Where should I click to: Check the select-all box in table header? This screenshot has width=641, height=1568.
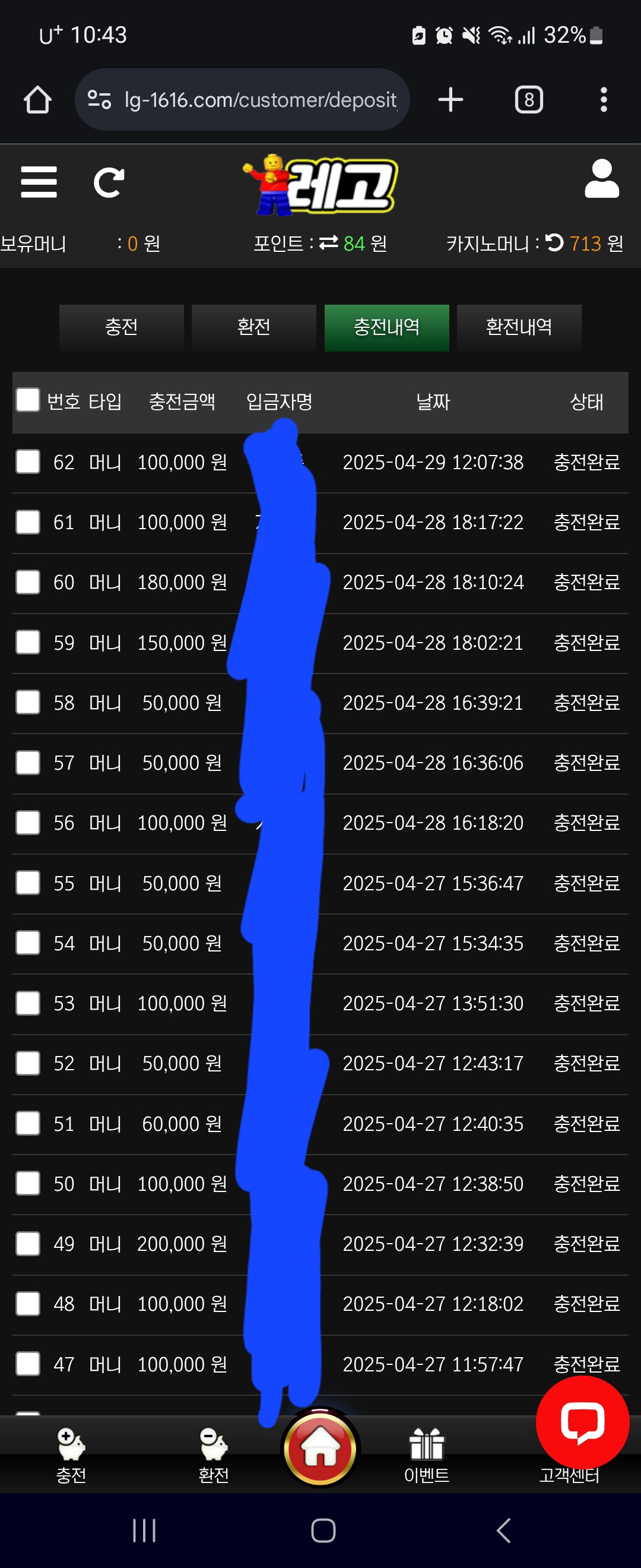click(28, 400)
